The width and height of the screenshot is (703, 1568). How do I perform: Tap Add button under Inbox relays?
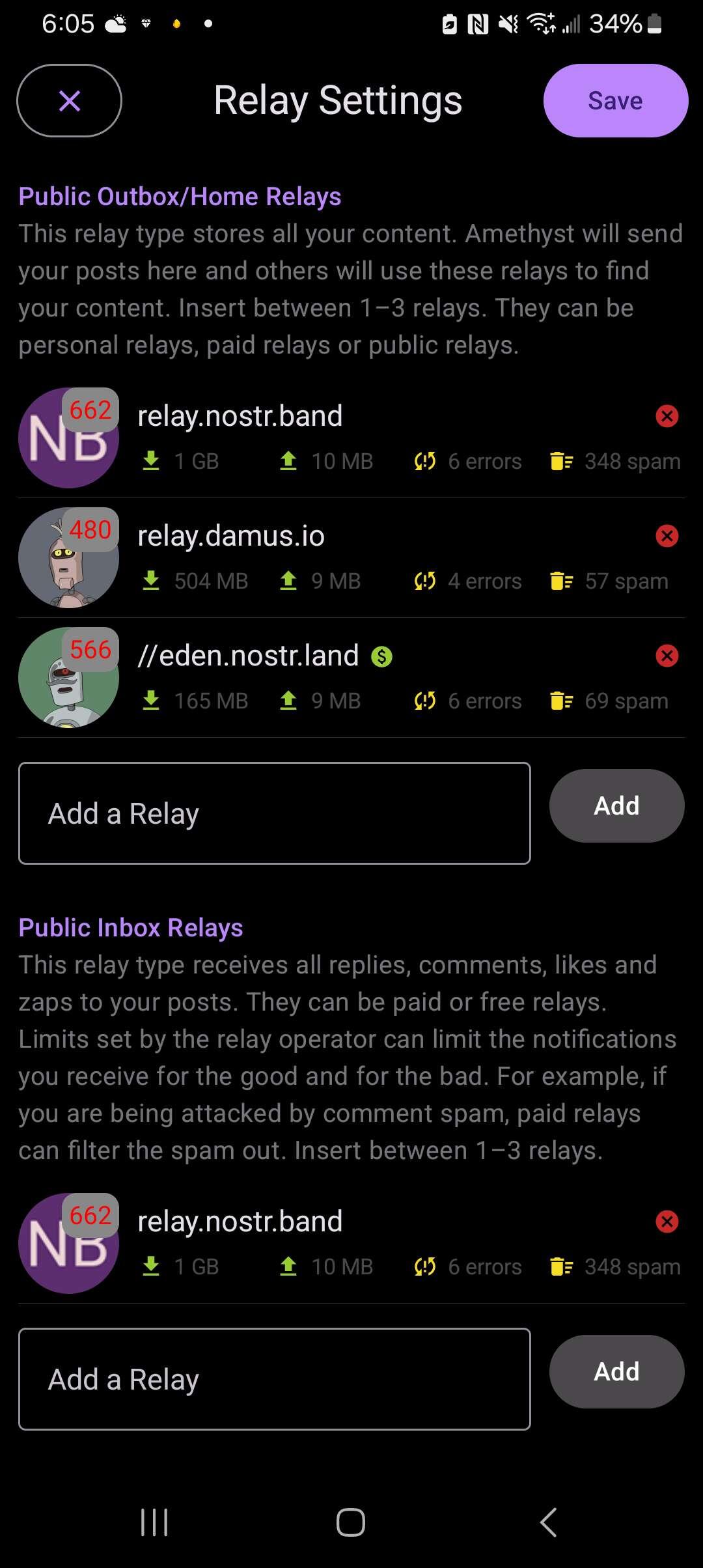coord(616,1372)
